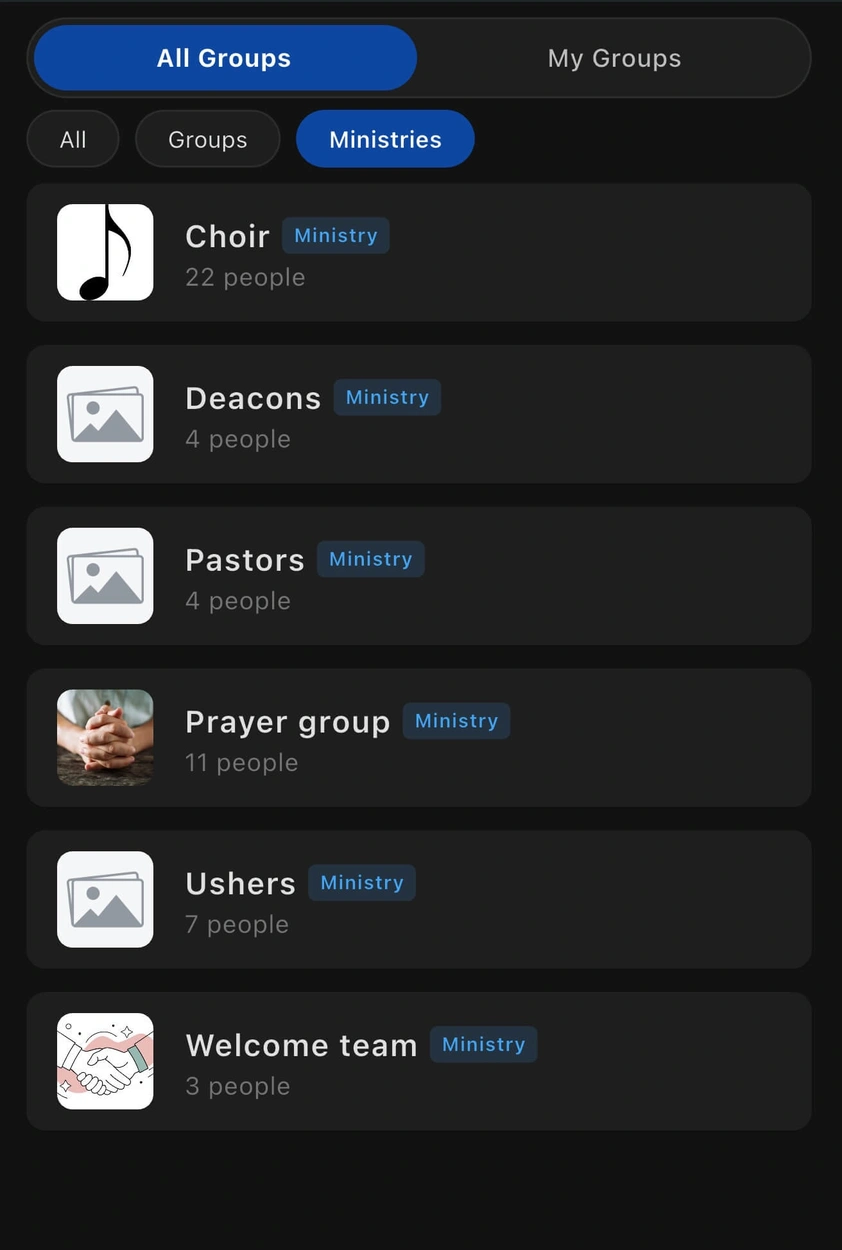This screenshot has width=842, height=1250.
Task: Show the All filter chip
Action: (x=73, y=139)
